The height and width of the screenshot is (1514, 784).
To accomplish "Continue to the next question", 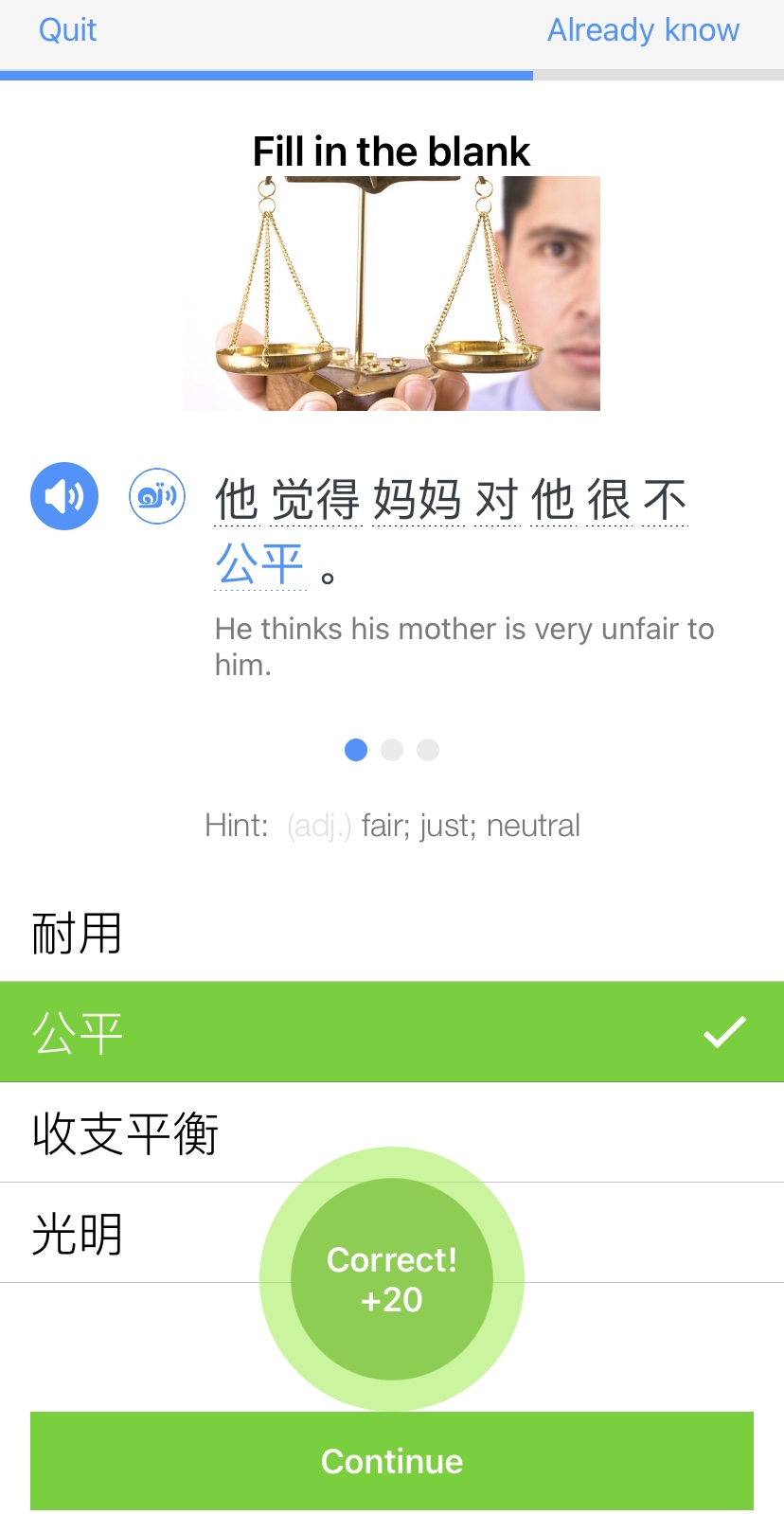I will click(392, 1461).
